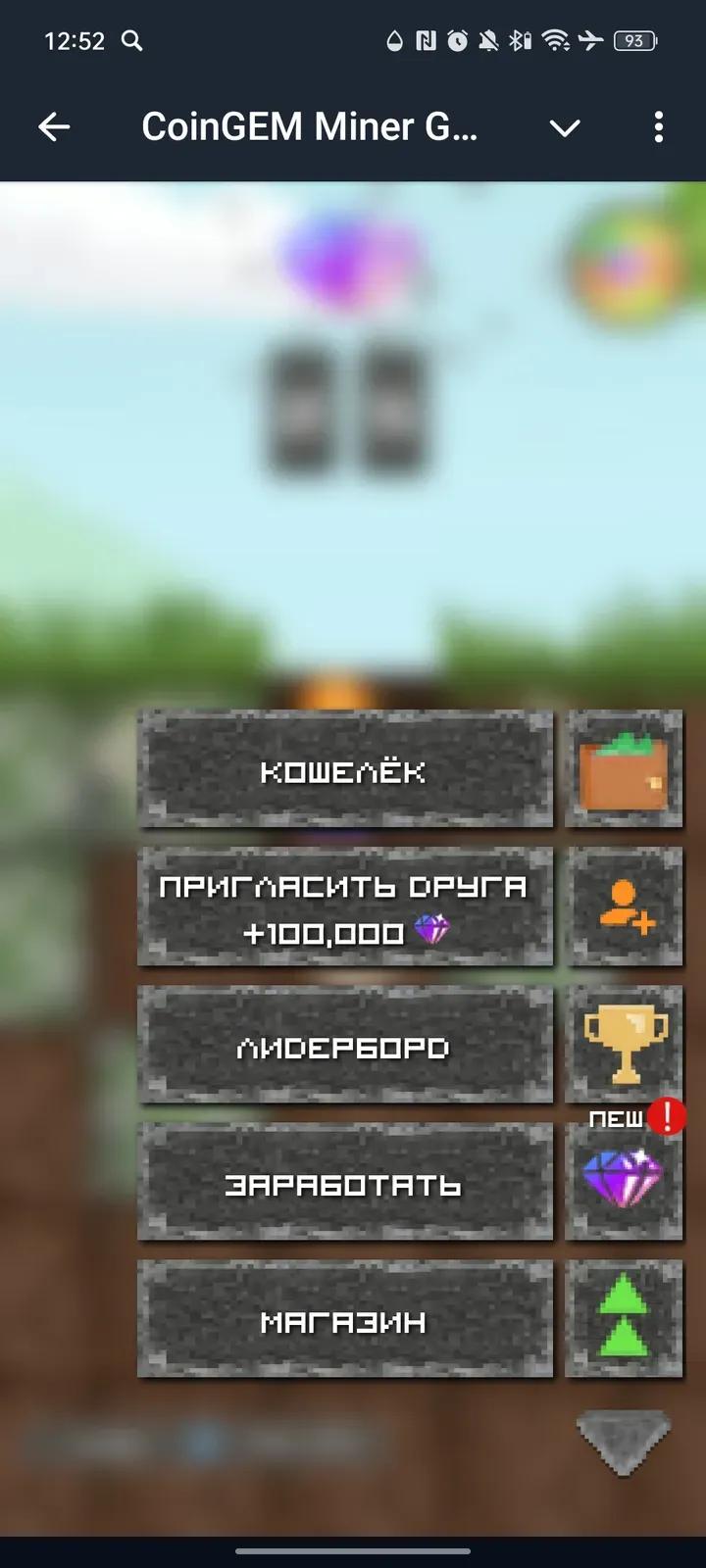This screenshot has height=1568, width=706.
Task: Tap the orange add-friend icon
Action: click(x=625, y=907)
